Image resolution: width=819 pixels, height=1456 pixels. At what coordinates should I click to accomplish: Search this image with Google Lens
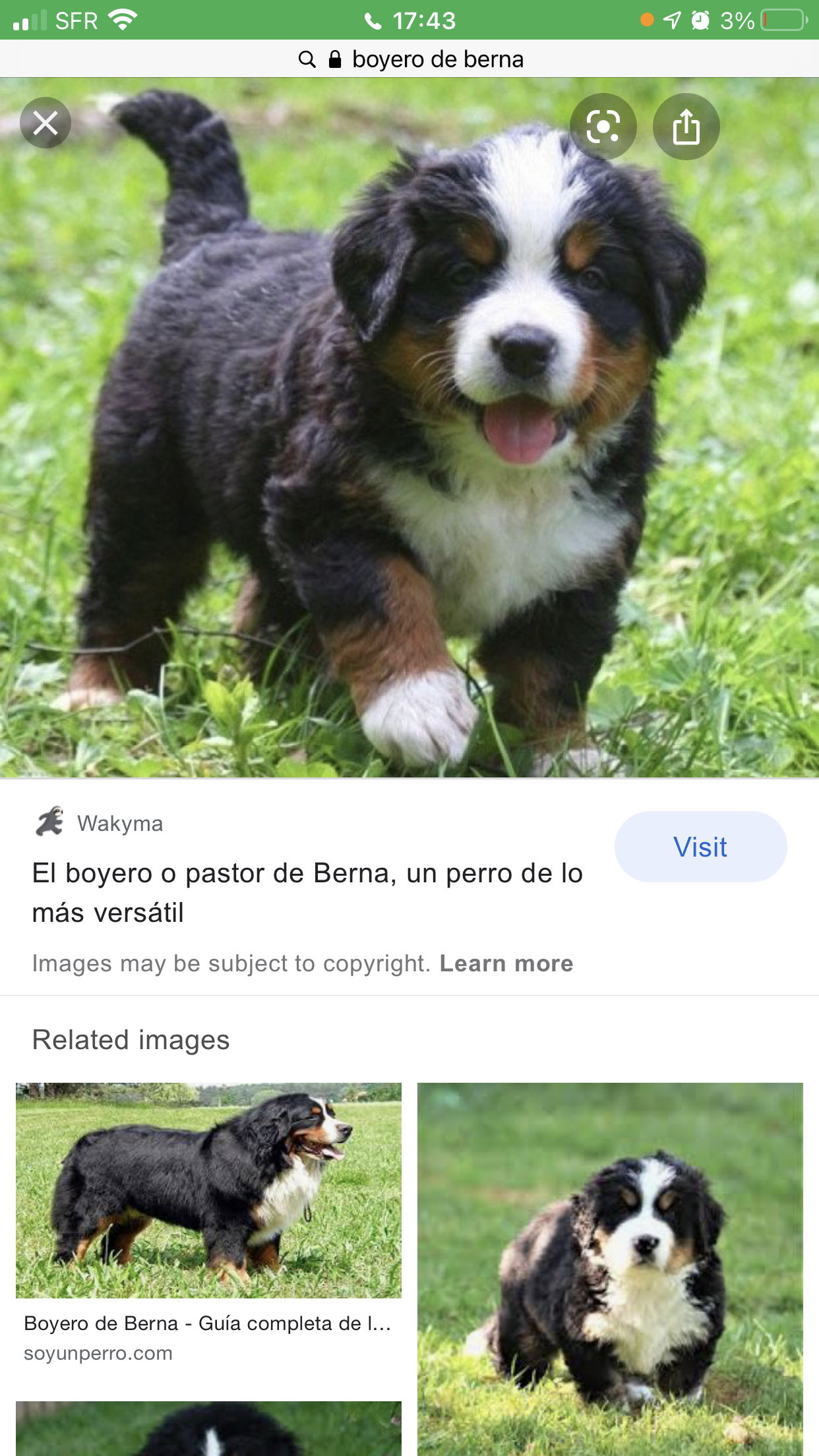pos(603,127)
